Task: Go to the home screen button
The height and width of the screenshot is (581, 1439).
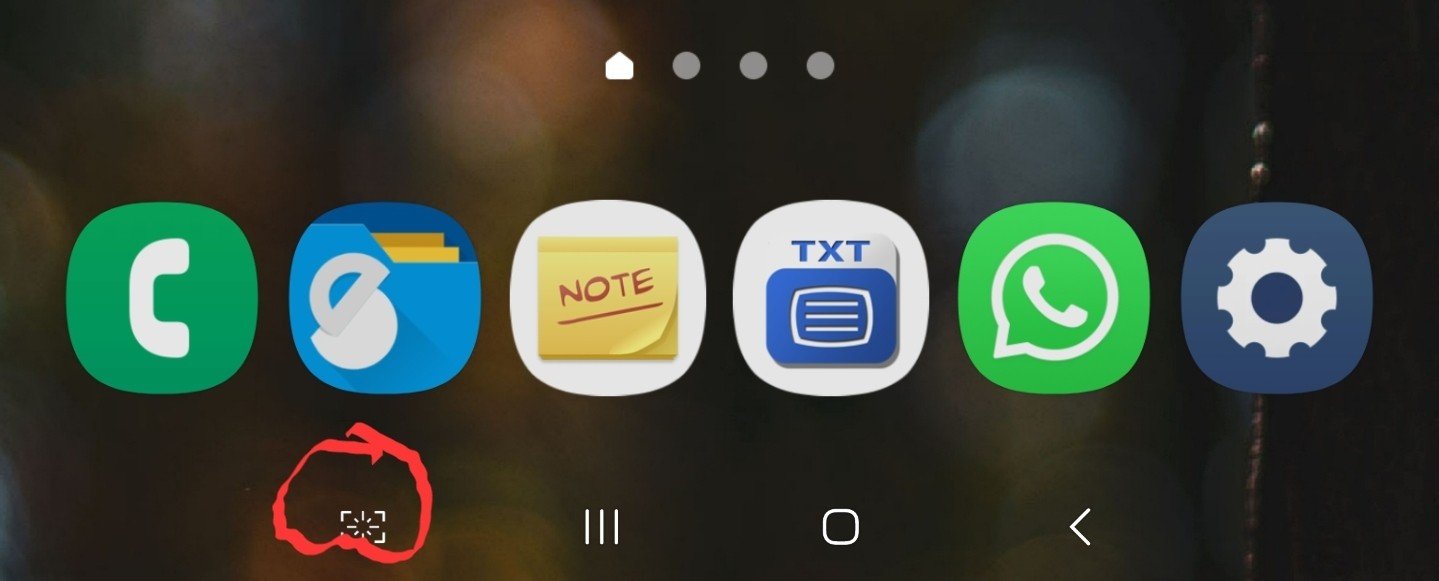Action: [x=840, y=526]
